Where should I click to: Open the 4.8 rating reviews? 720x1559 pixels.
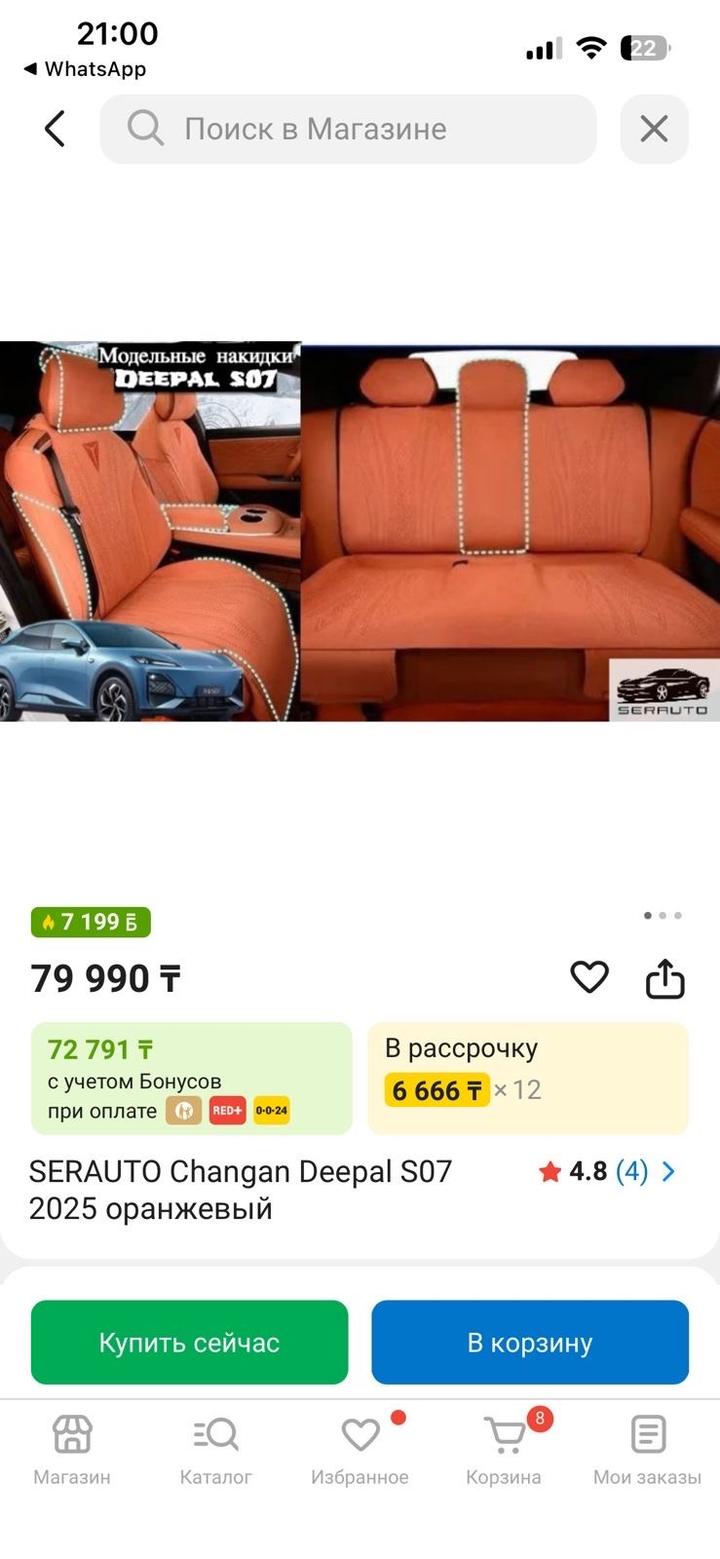pos(607,1171)
